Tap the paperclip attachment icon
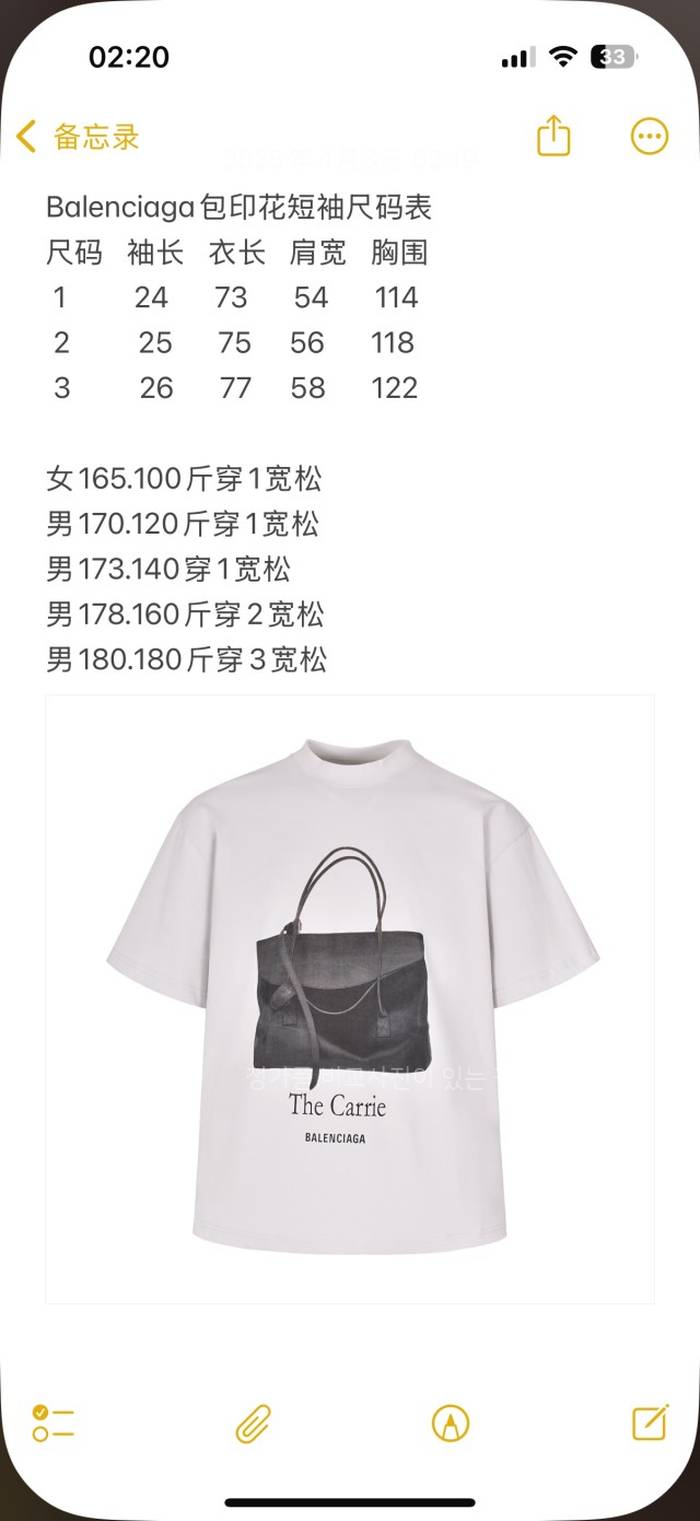 (x=253, y=1422)
